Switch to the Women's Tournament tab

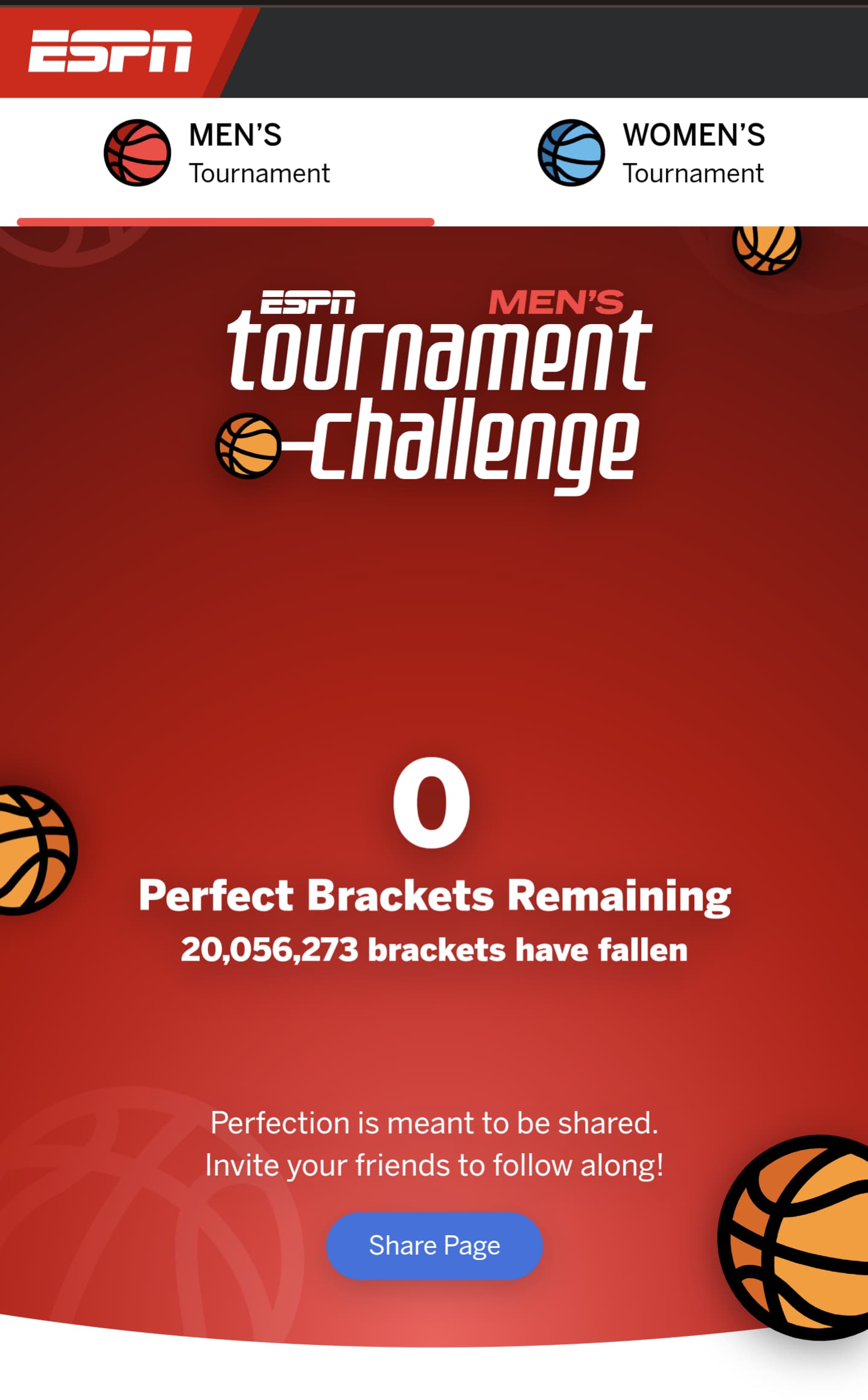pos(651,153)
